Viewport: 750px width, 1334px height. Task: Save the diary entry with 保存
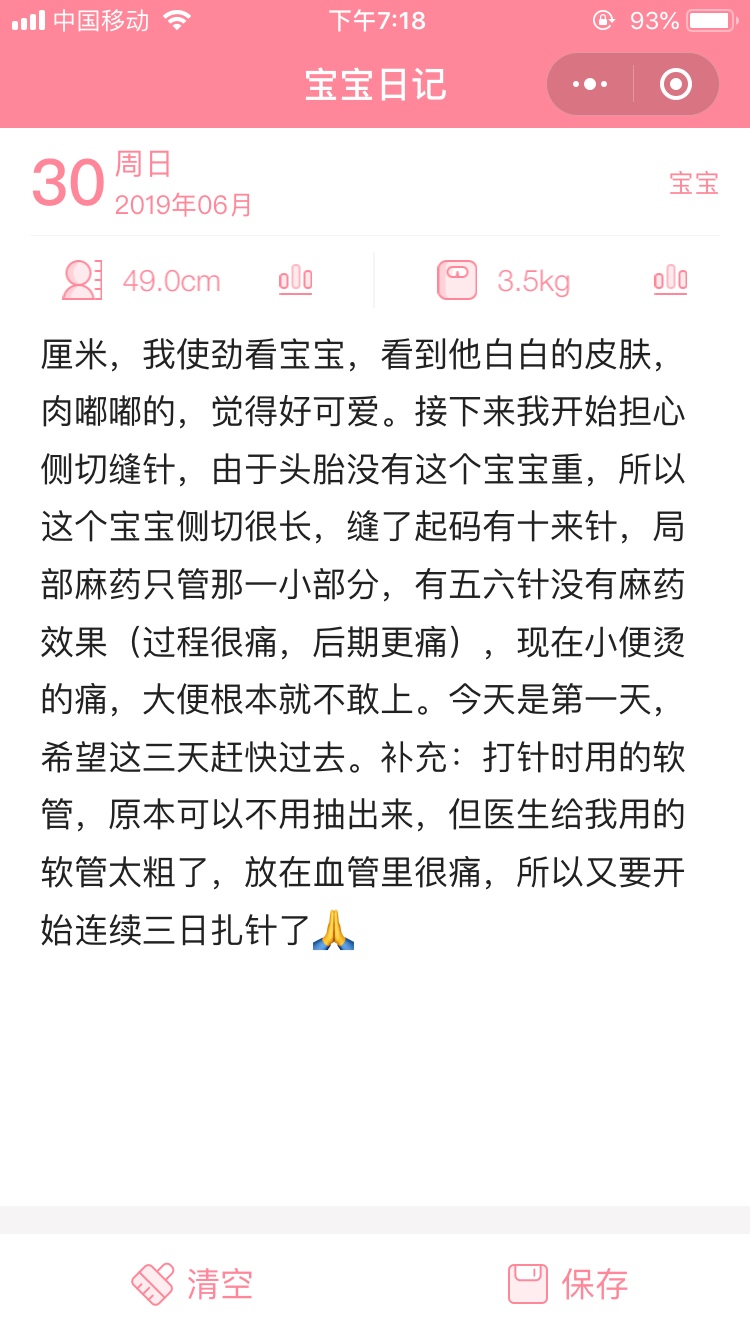567,1283
